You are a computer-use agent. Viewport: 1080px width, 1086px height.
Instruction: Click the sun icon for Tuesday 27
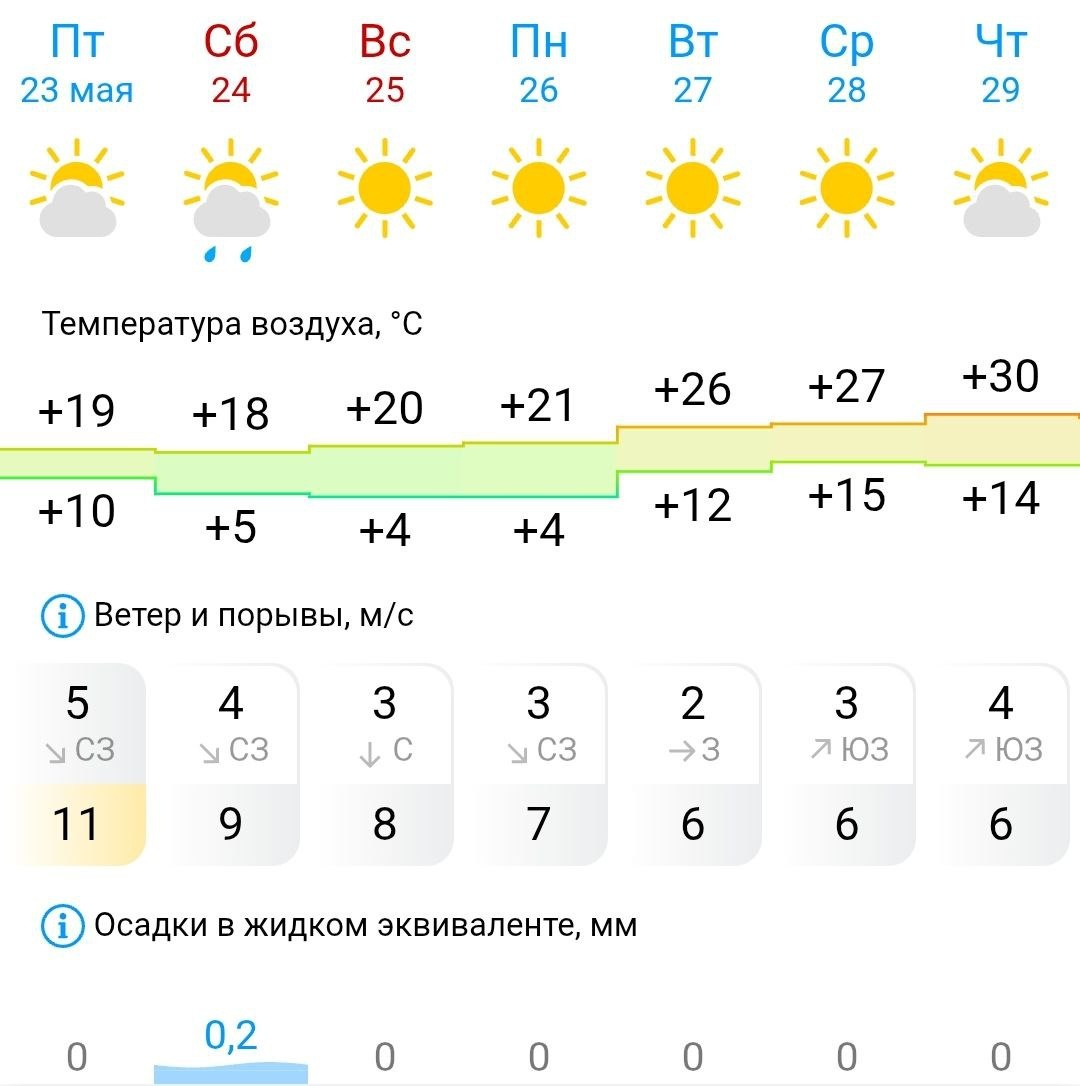693,190
